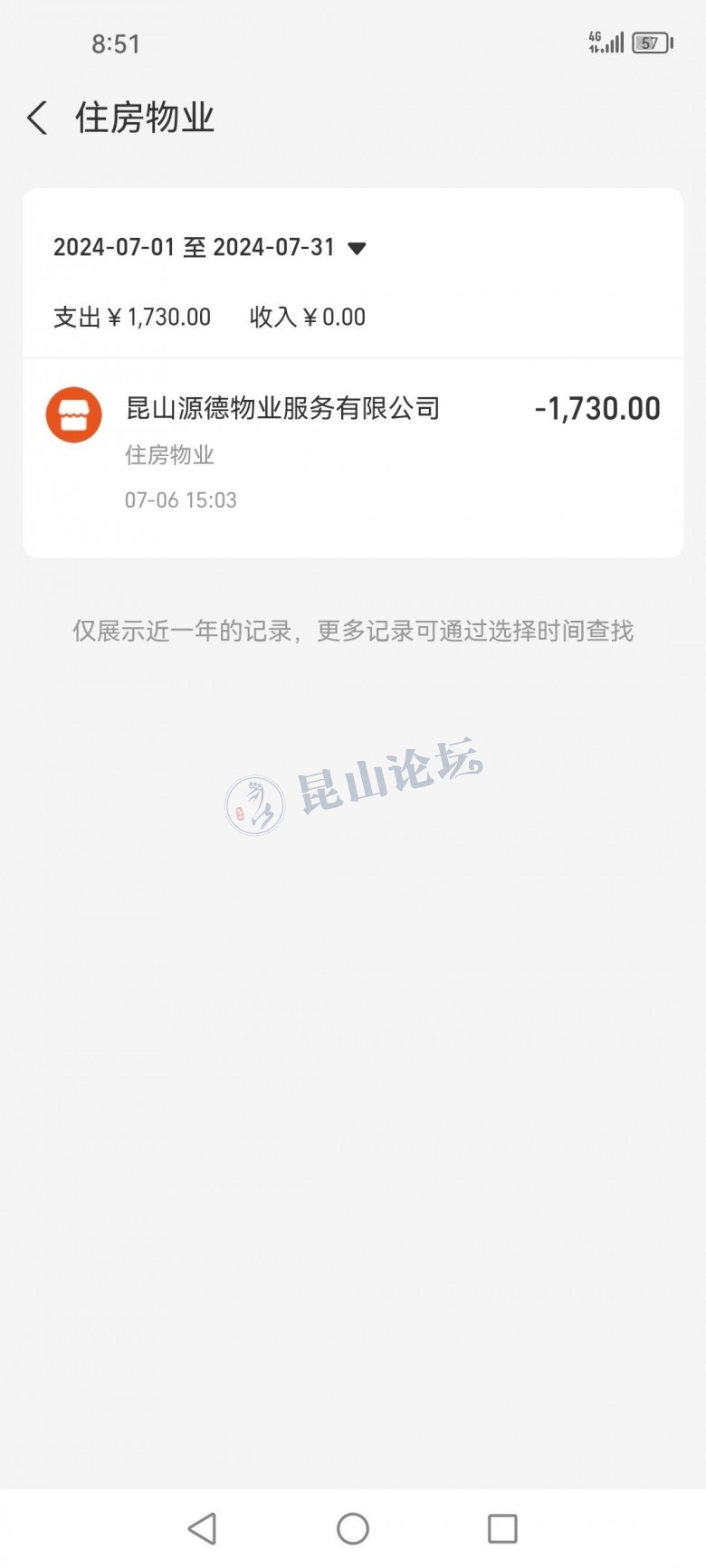The height and width of the screenshot is (1568, 706).
Task: Open the date range dropdown 2024-07-01 至 2024-07-31
Action: [x=210, y=248]
